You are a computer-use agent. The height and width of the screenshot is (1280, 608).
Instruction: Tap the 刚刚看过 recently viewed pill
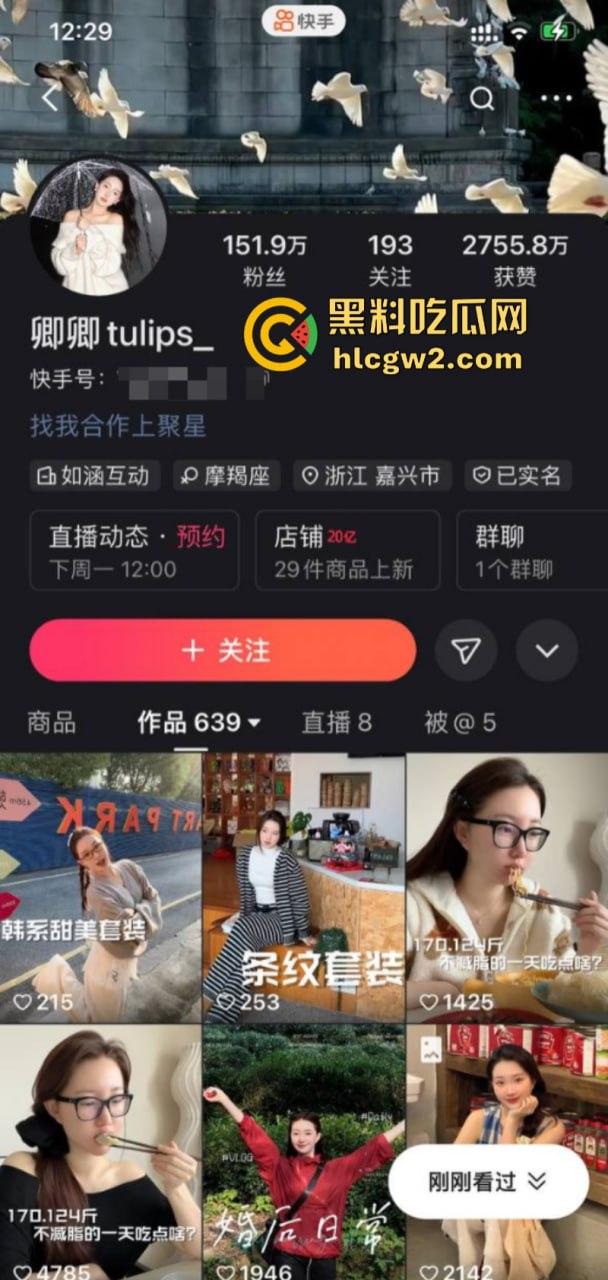click(487, 1181)
